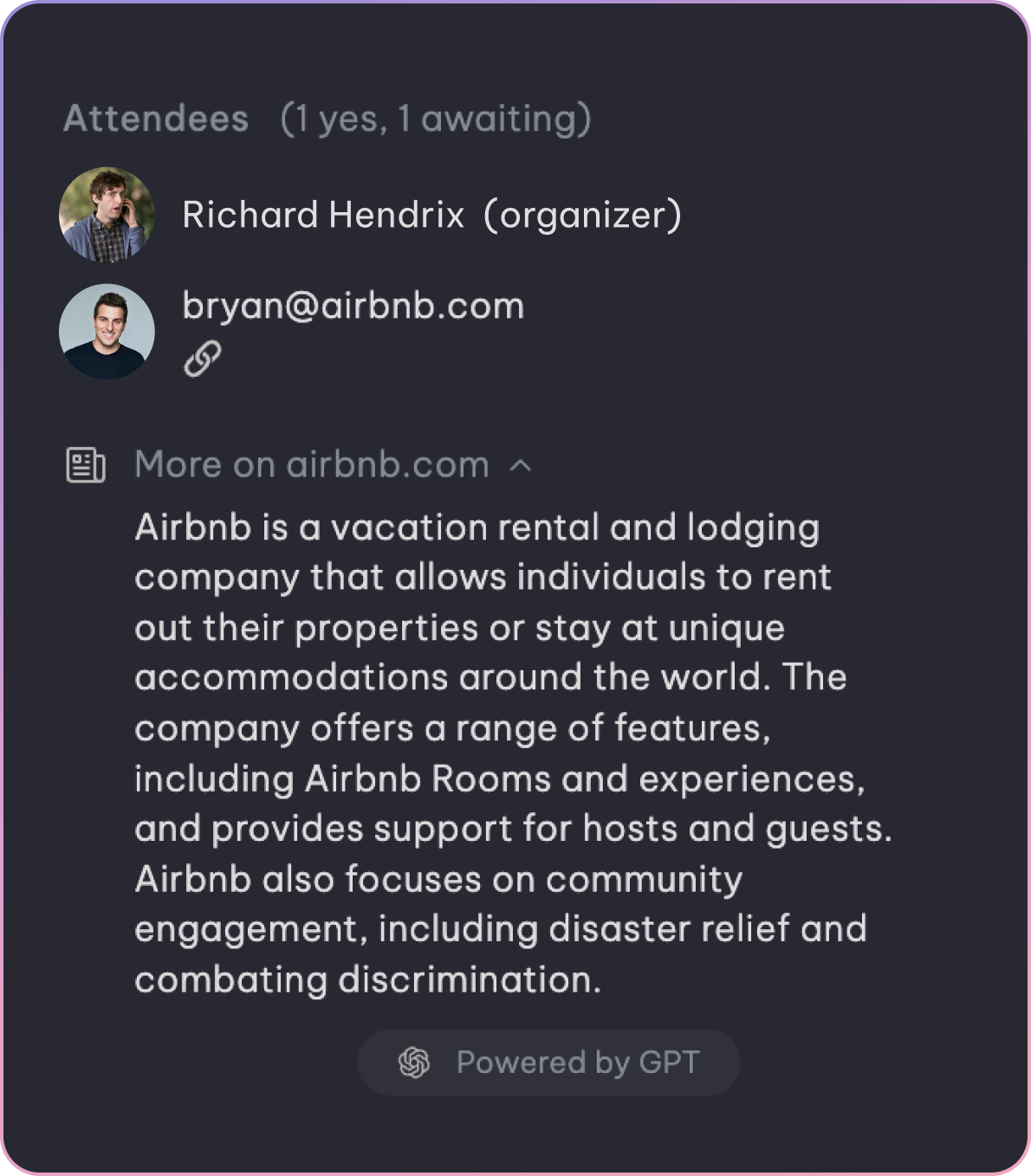
Task: Tap the link icon under bryan@airbnb.com
Action: tap(203, 359)
